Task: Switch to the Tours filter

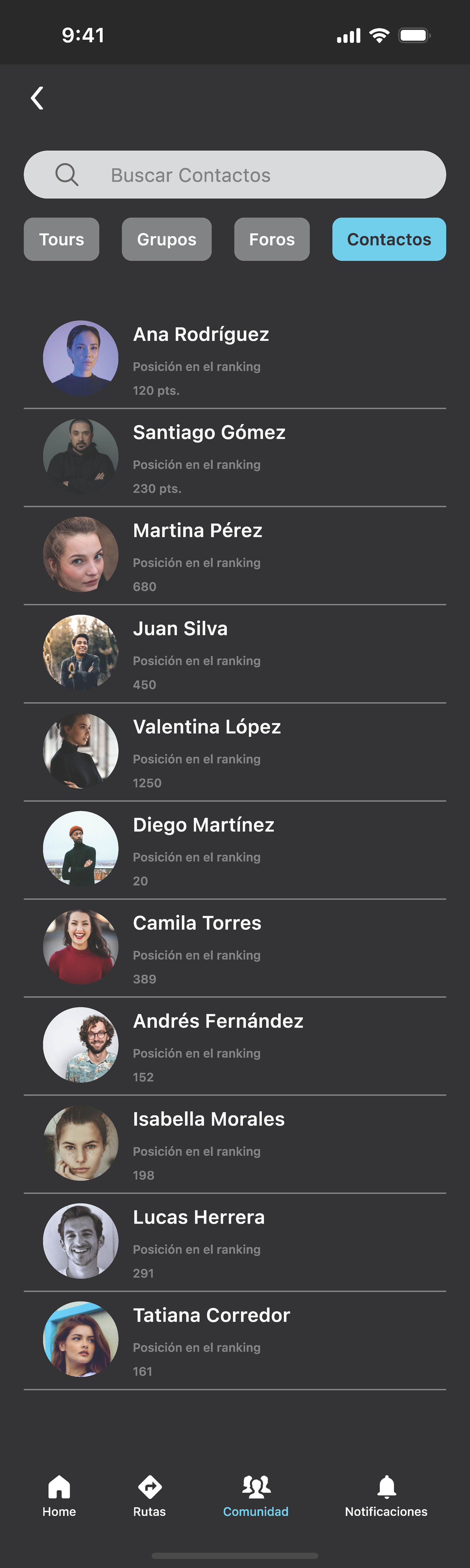Action: click(61, 239)
